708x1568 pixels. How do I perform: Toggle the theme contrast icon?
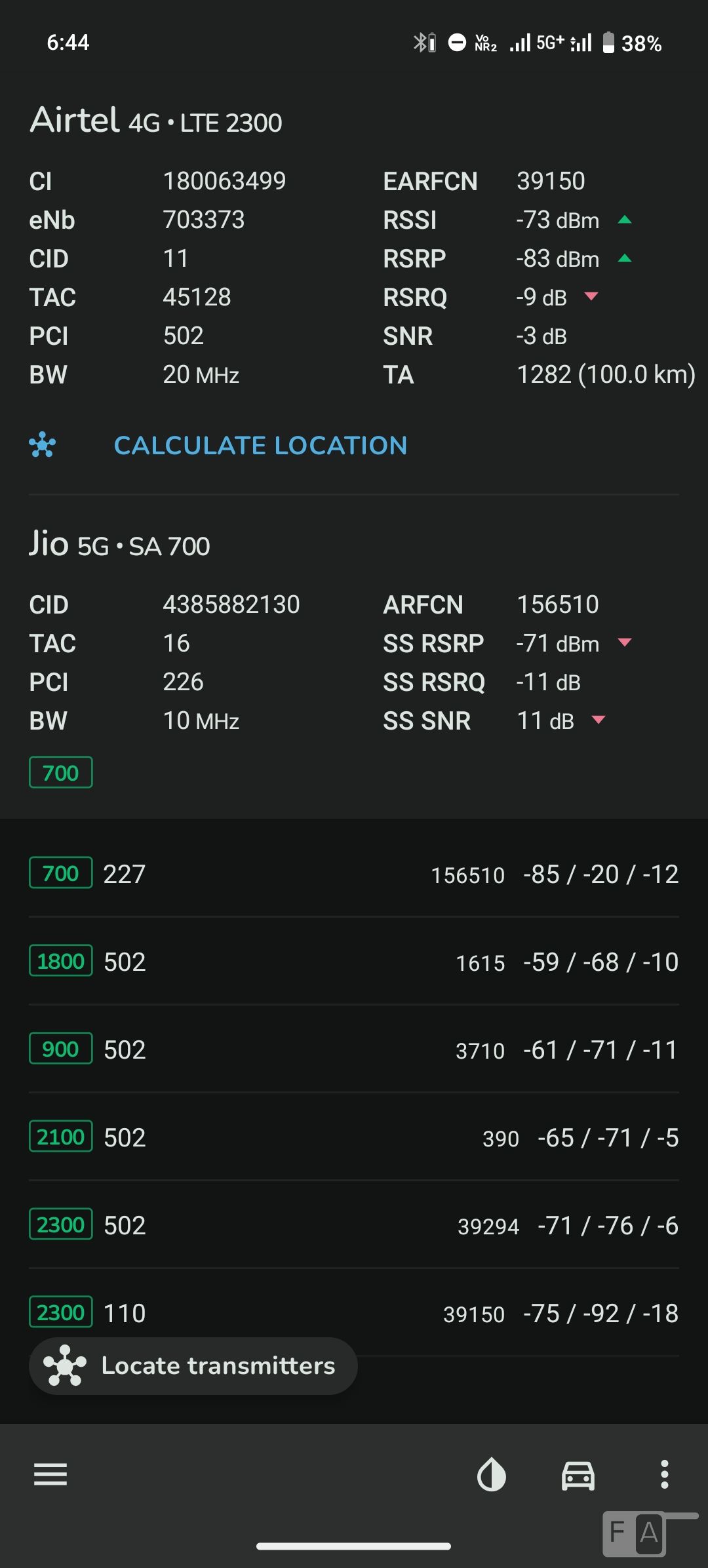(492, 1475)
